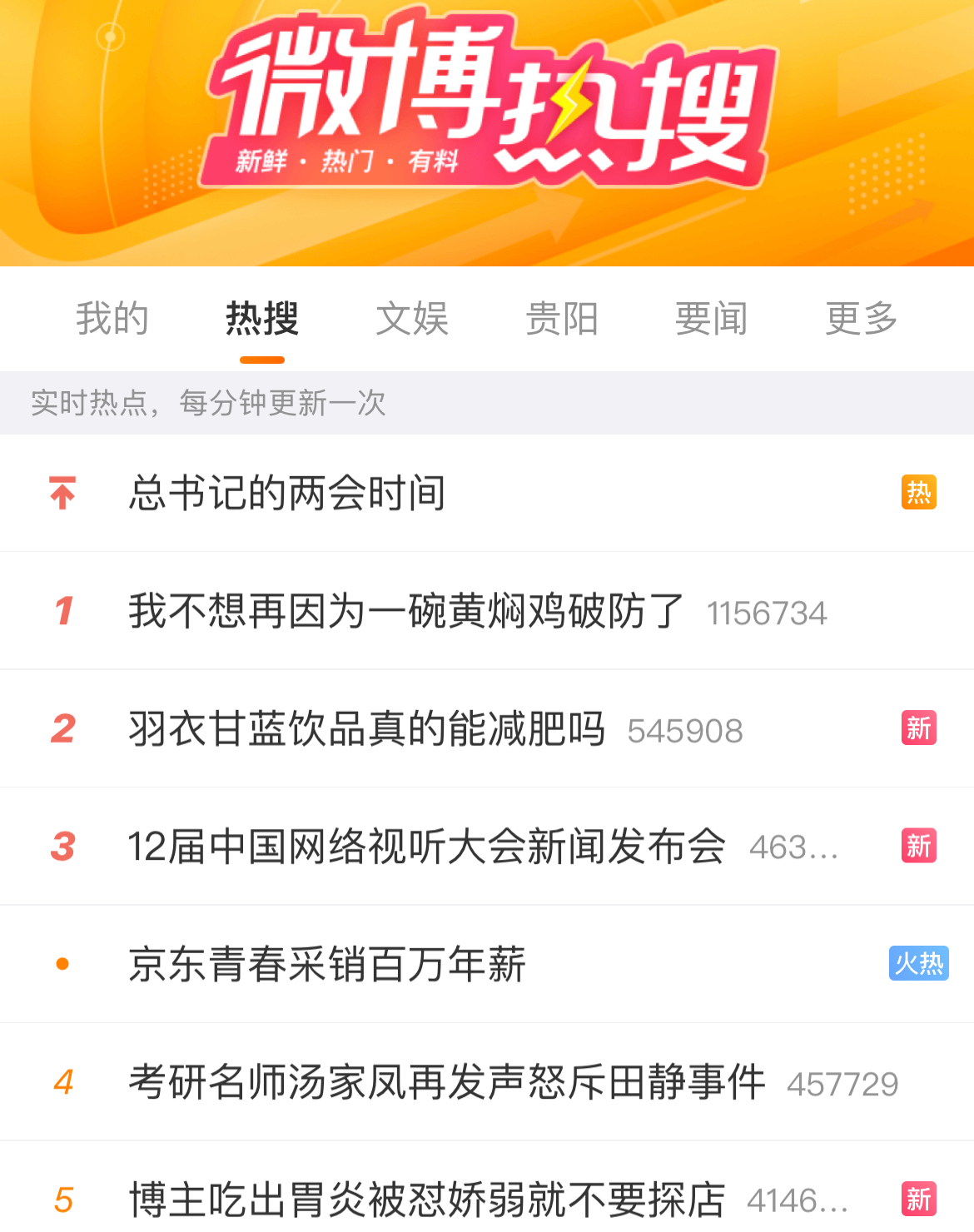The height and width of the screenshot is (1232, 974).
Task: Open topic 我不想再因为一碗黄焖鸡破防了
Action: pyautogui.click(x=406, y=611)
